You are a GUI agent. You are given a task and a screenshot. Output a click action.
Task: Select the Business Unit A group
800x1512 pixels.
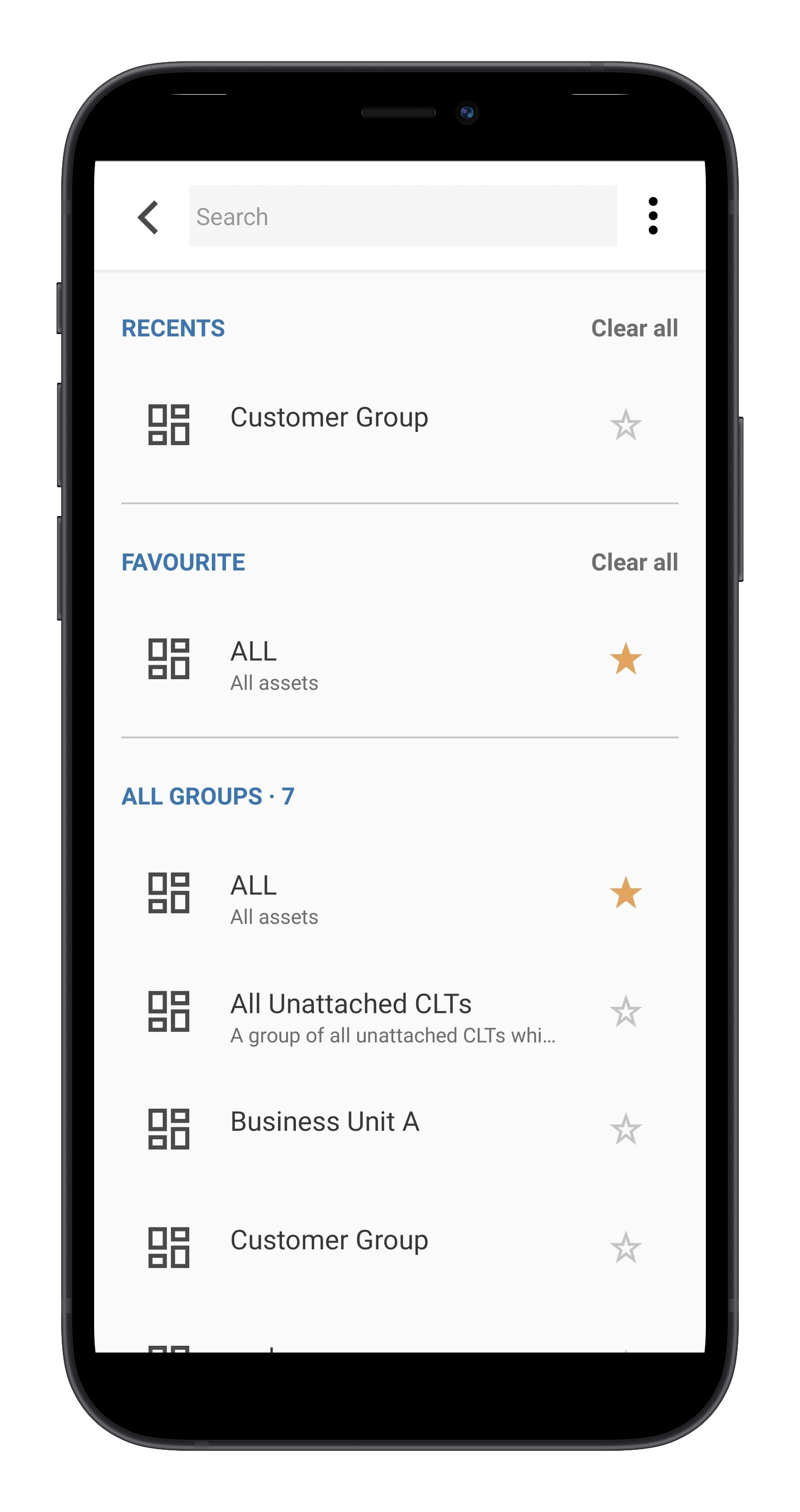click(325, 1122)
